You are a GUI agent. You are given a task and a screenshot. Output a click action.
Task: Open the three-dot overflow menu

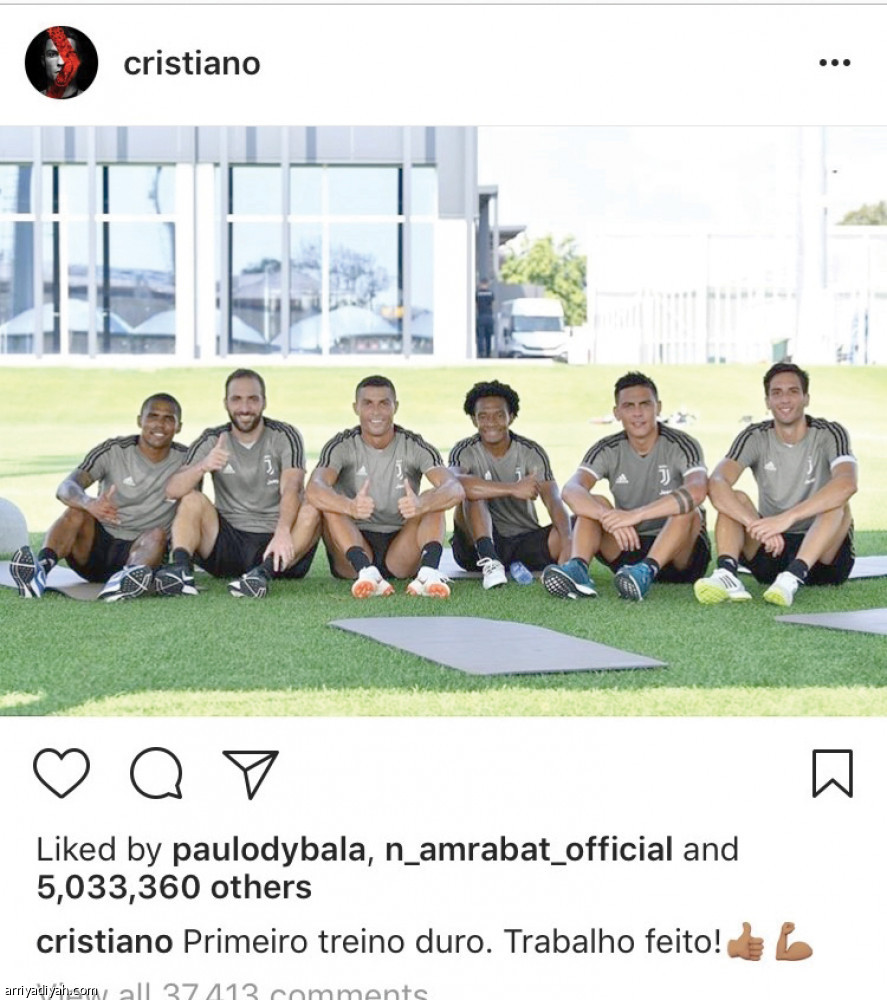pyautogui.click(x=834, y=63)
